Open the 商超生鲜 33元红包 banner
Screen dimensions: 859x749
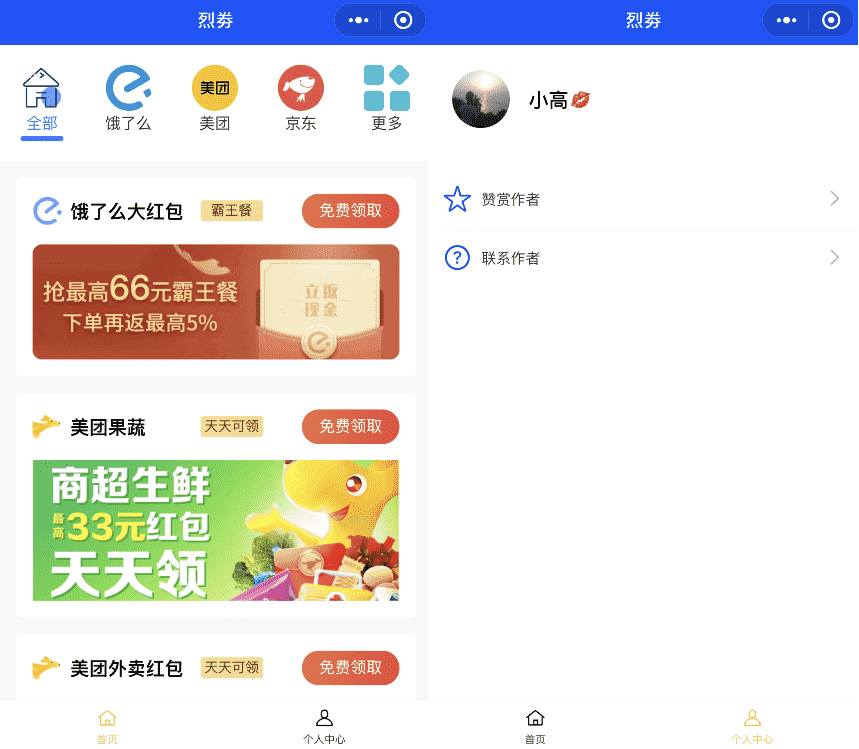[215, 530]
